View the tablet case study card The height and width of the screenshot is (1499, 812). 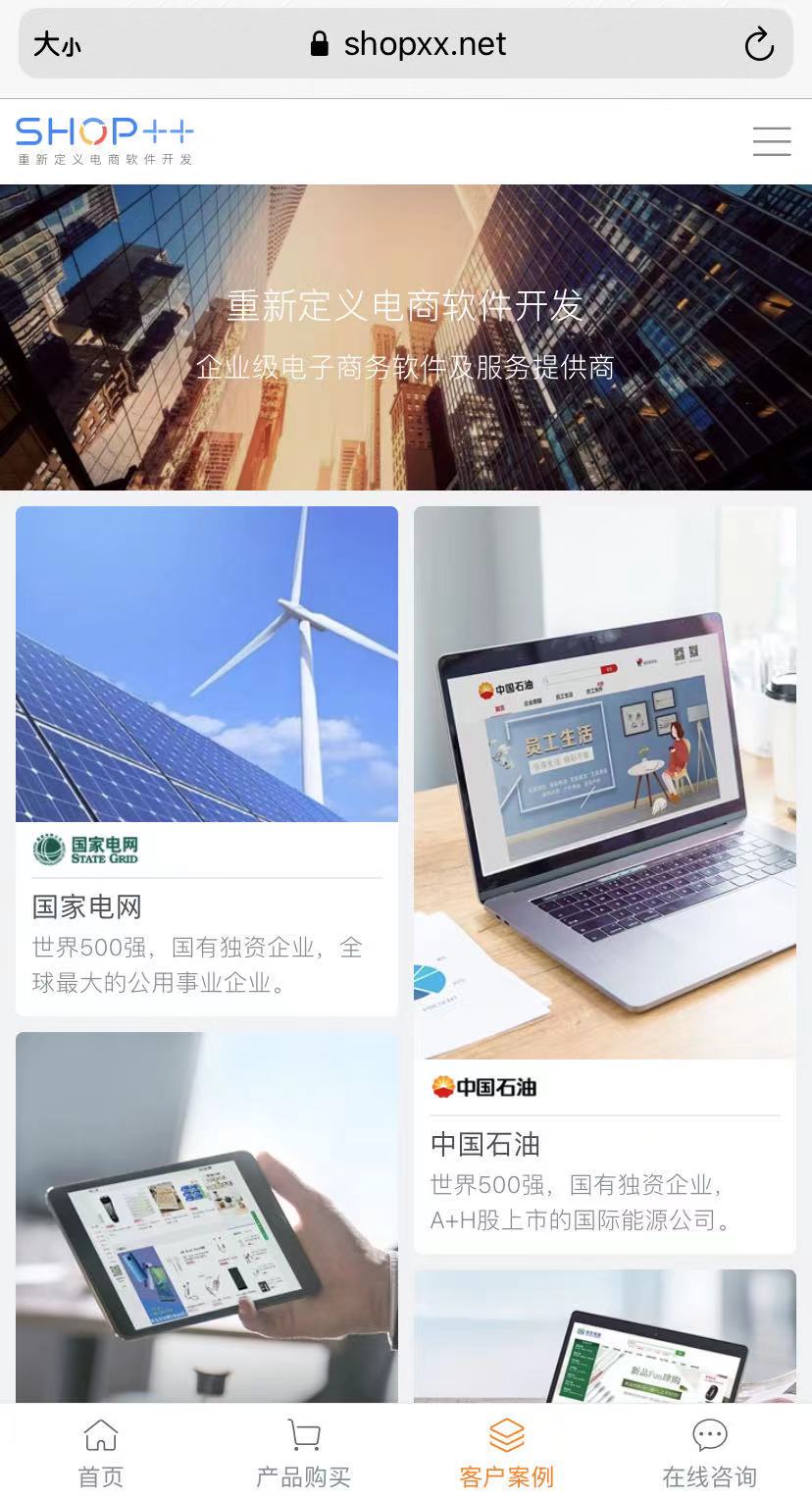206,1216
